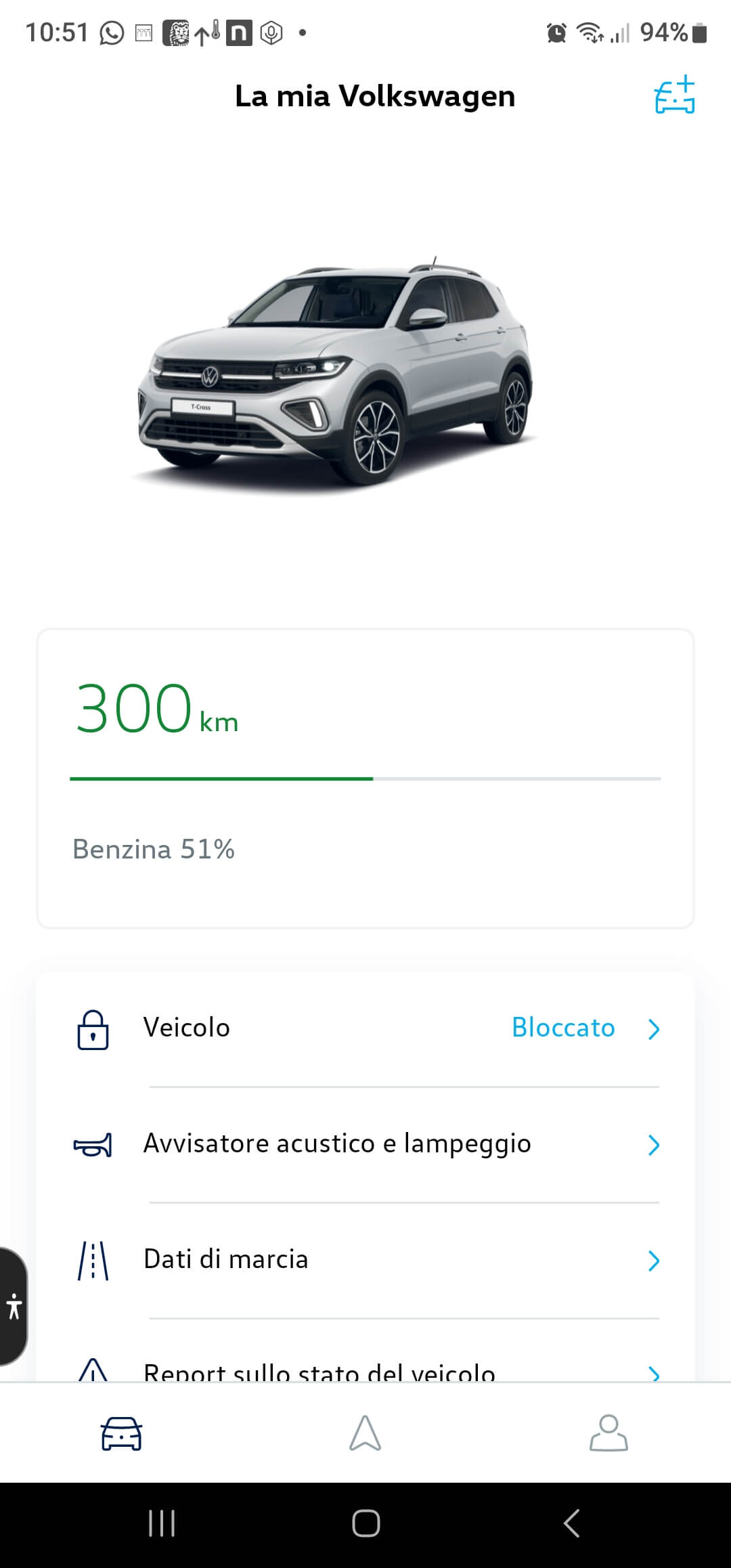View Dati di marcia
731x1568 pixels.
[365, 1260]
